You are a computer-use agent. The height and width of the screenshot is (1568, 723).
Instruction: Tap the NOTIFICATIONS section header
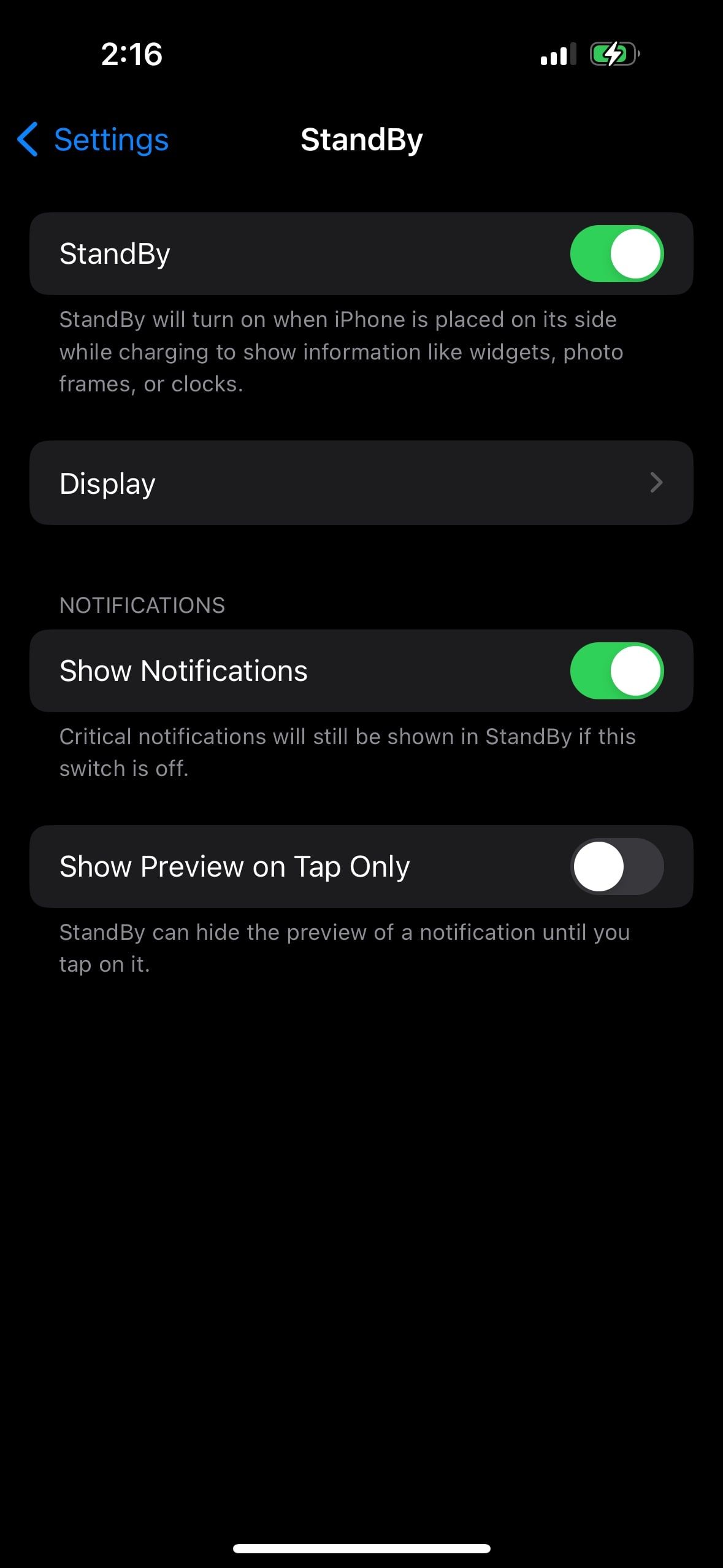[x=142, y=605]
